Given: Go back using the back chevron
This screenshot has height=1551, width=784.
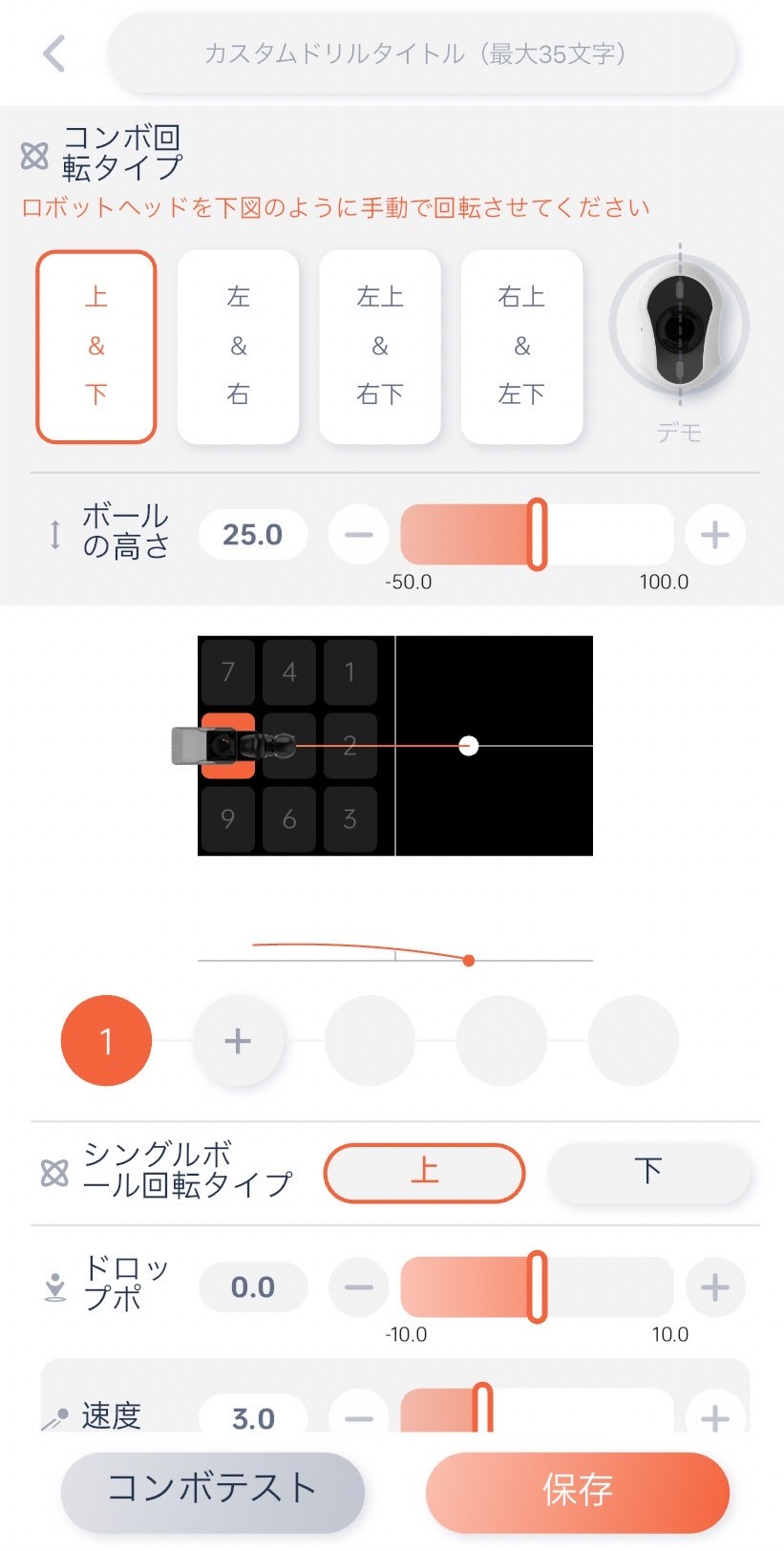Looking at the screenshot, I should 53,54.
